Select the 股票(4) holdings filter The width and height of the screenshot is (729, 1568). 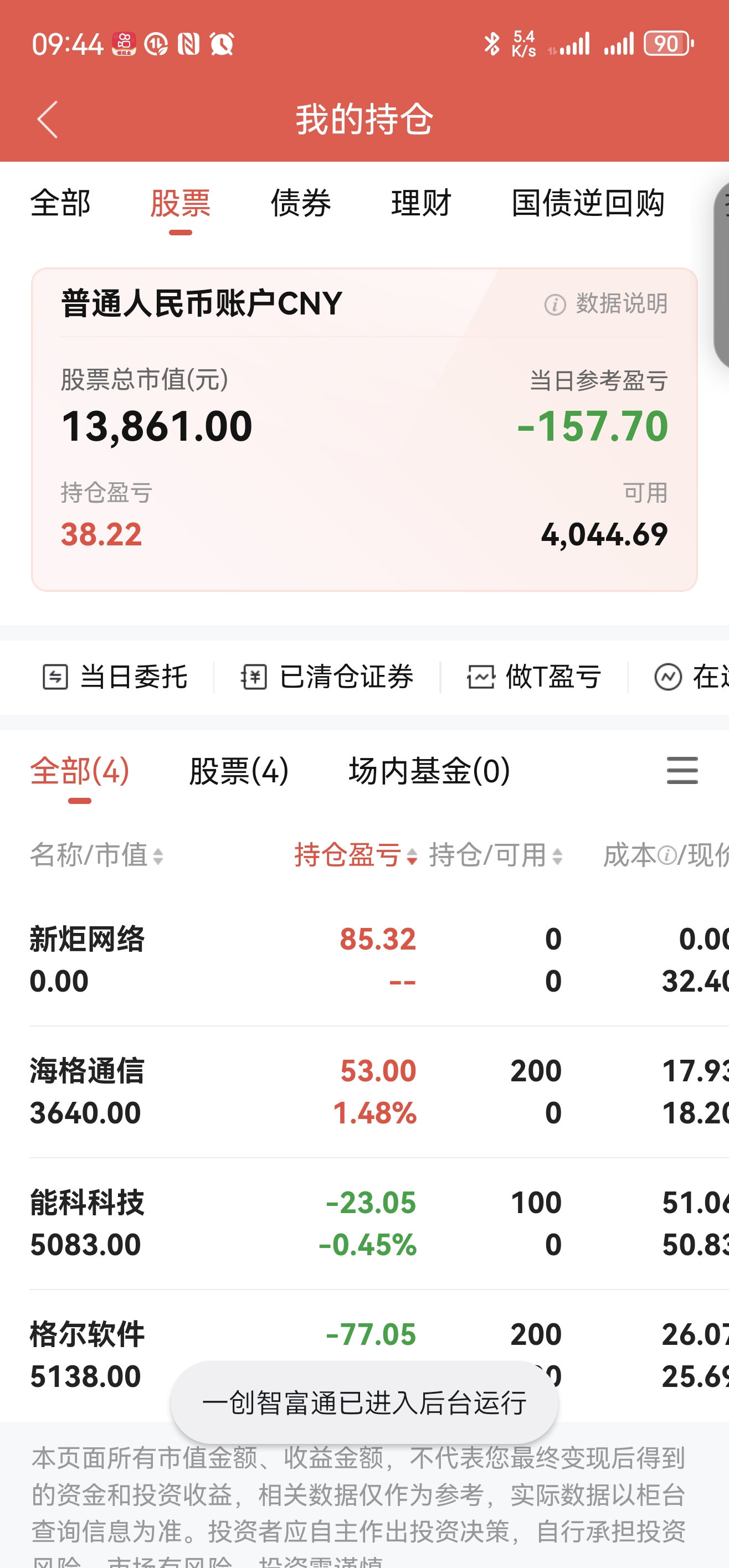tap(239, 771)
